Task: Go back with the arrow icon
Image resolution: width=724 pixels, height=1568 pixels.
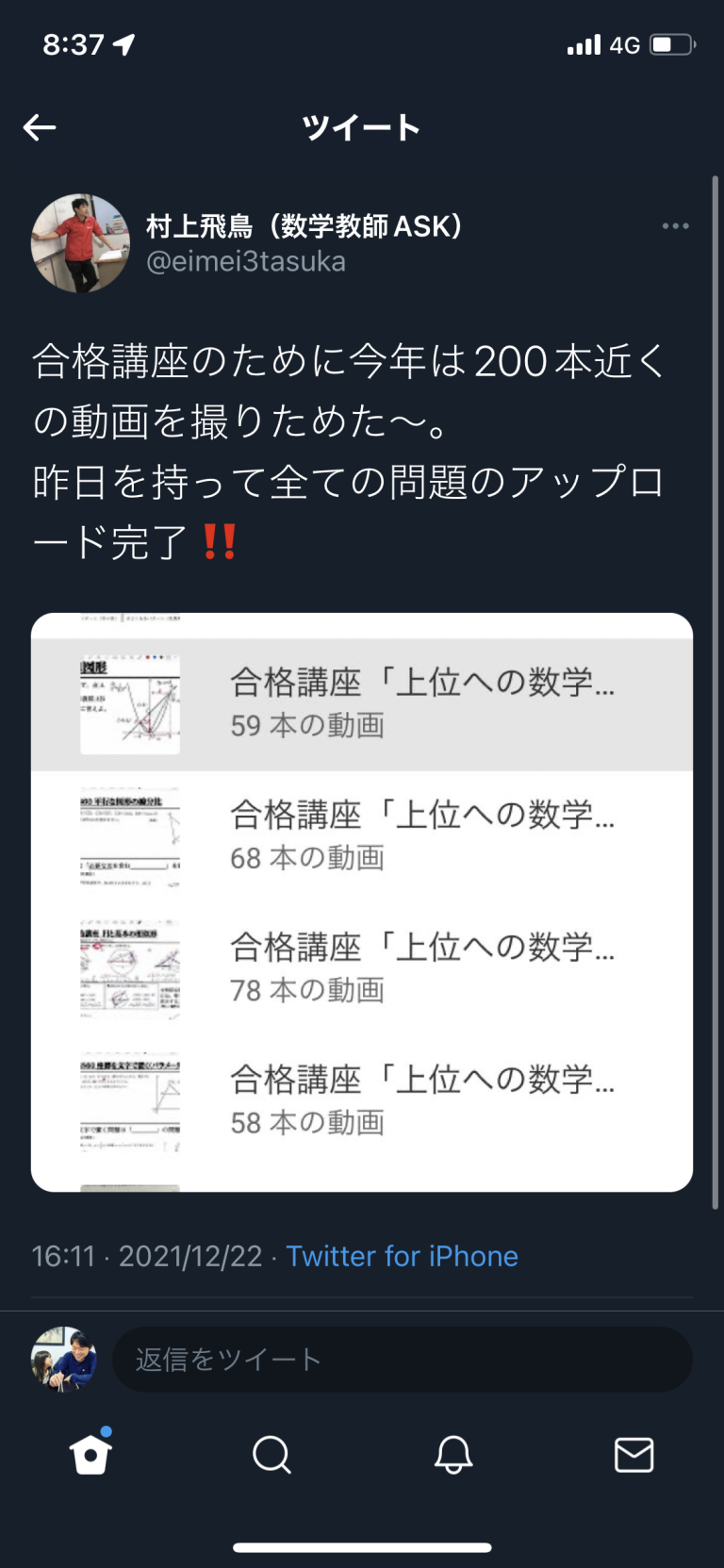Action: coord(40,127)
